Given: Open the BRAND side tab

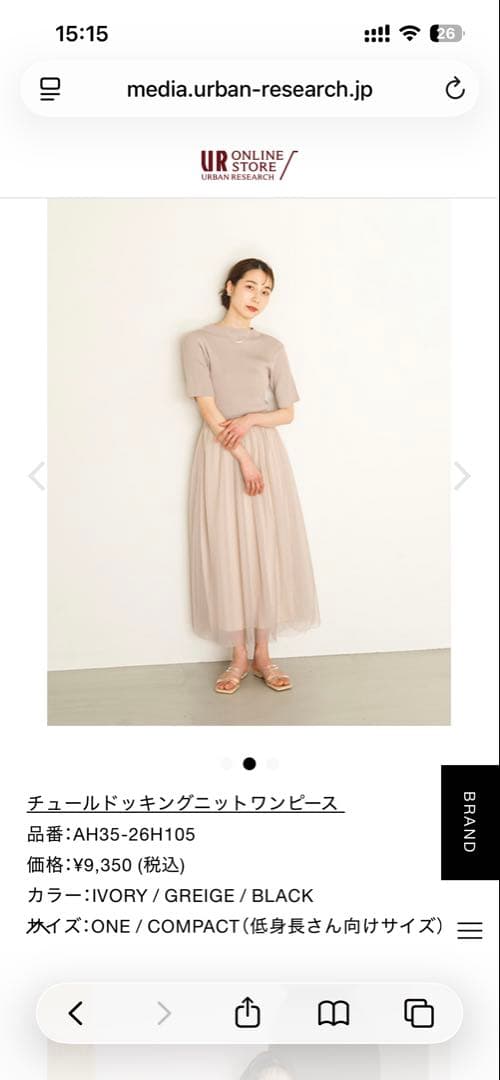Looking at the screenshot, I should click(470, 822).
